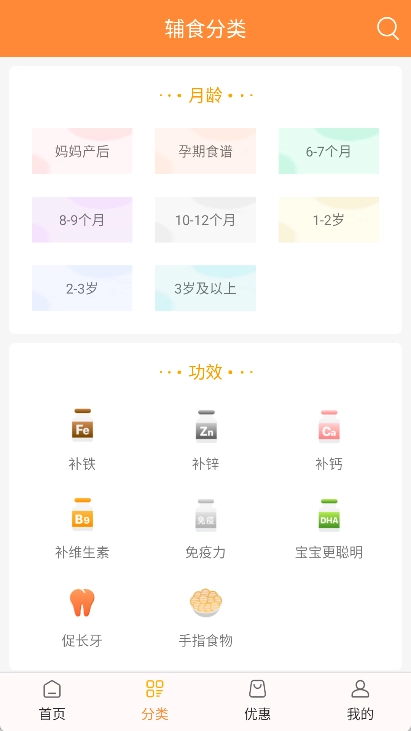Open the 补铁 iron recipes

pos(82,440)
